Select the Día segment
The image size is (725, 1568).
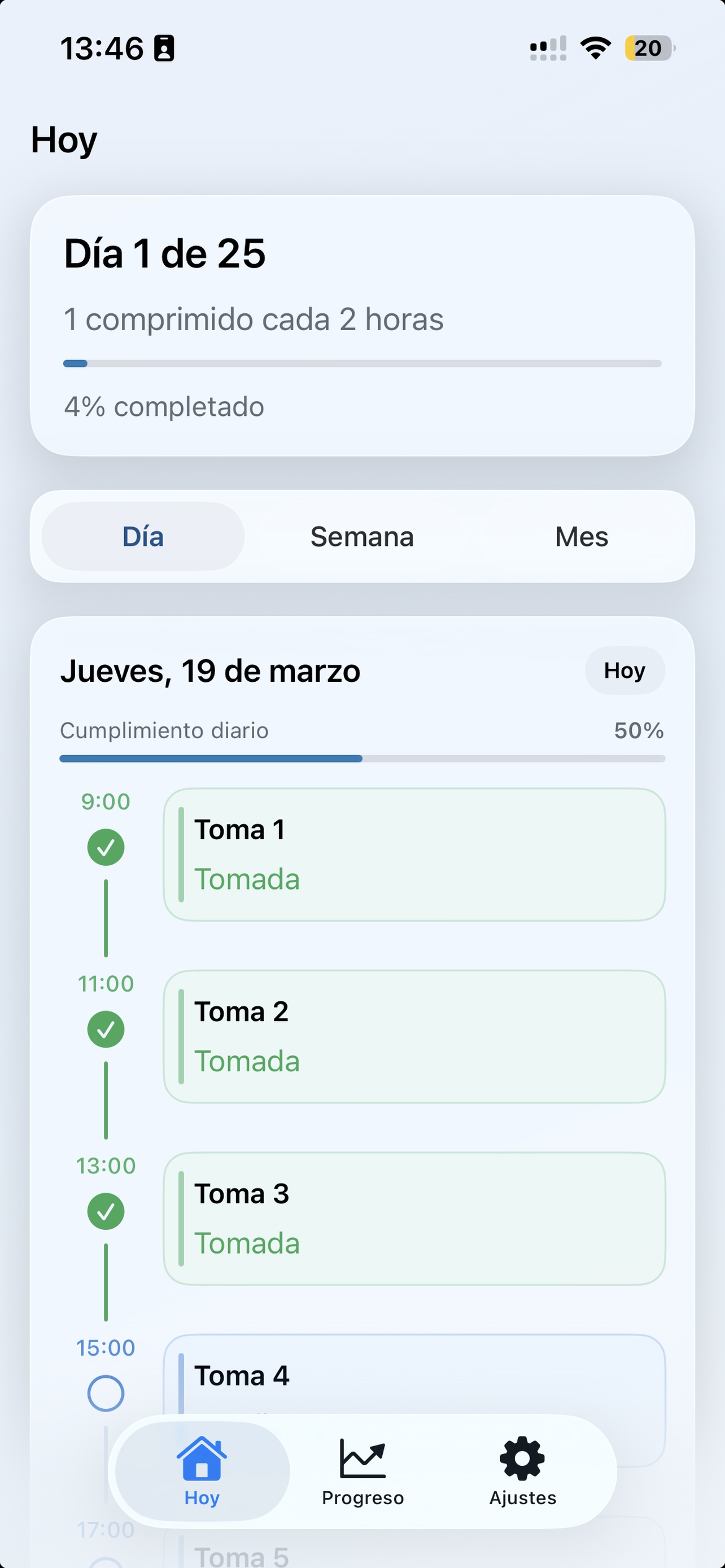point(142,536)
